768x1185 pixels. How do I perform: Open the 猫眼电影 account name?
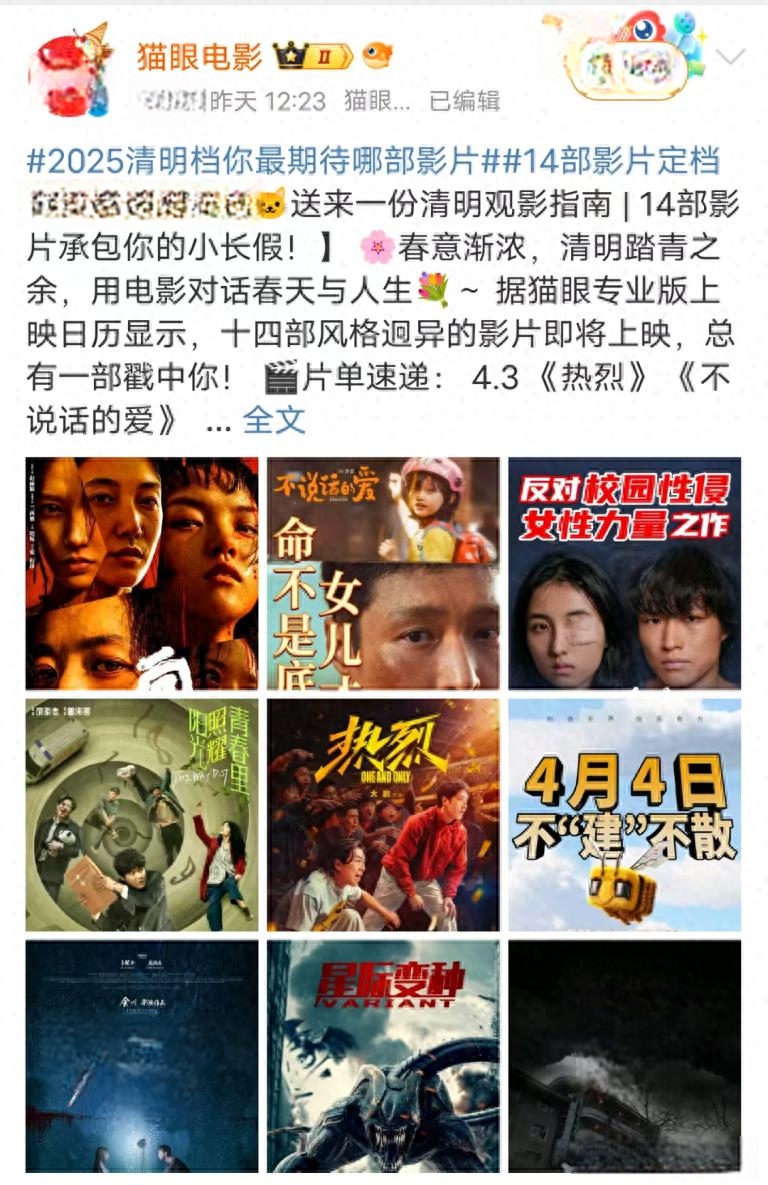point(199,56)
